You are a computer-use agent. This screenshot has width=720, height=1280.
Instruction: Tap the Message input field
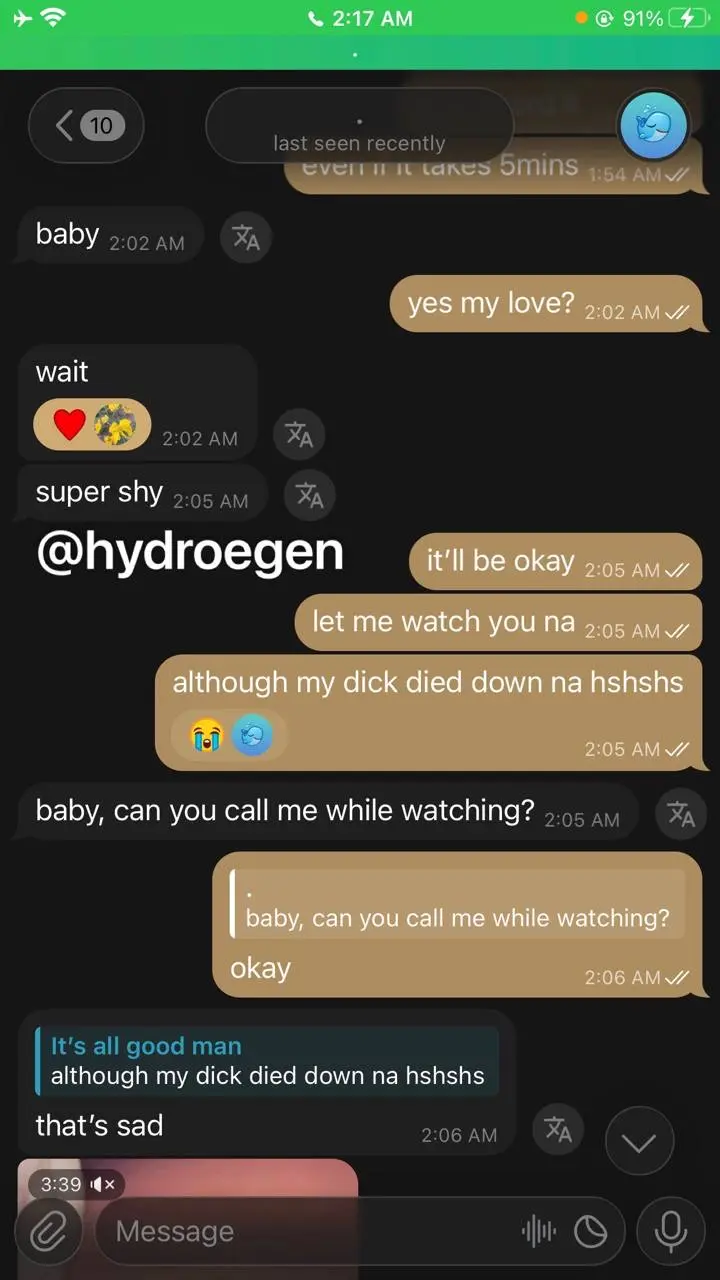click(x=310, y=1232)
